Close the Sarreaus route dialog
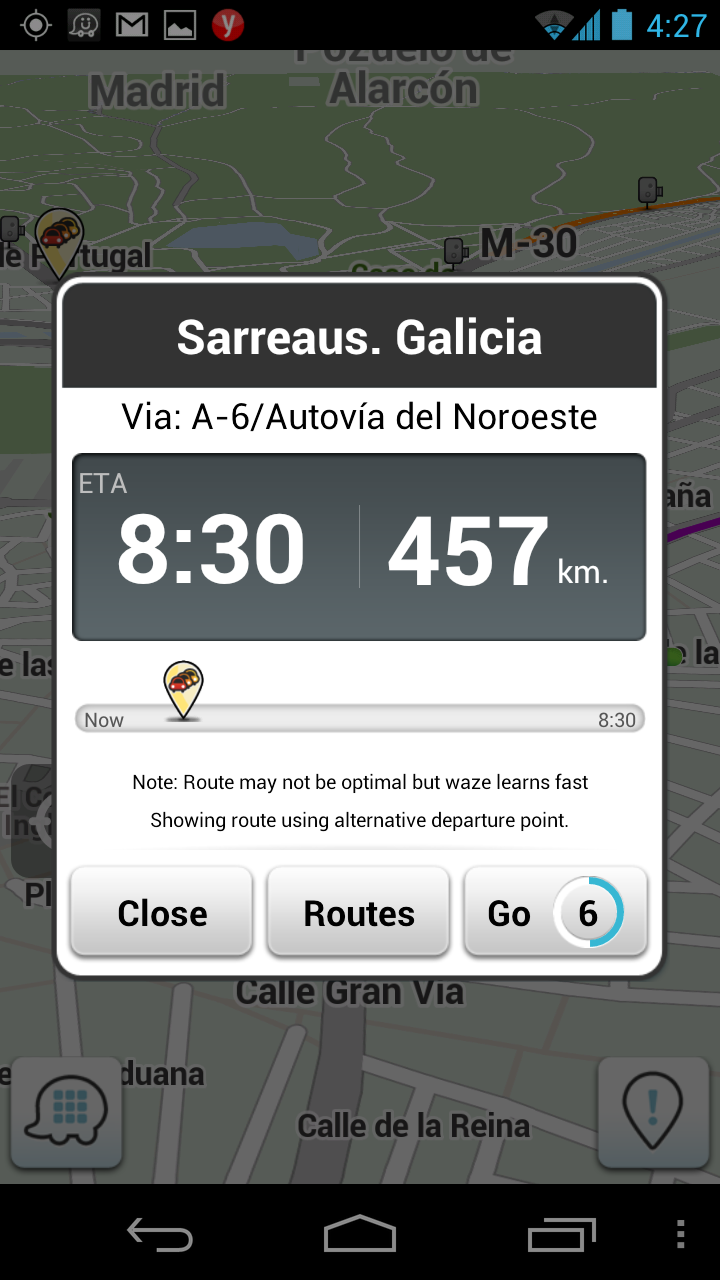This screenshot has width=720, height=1280. 161,912
